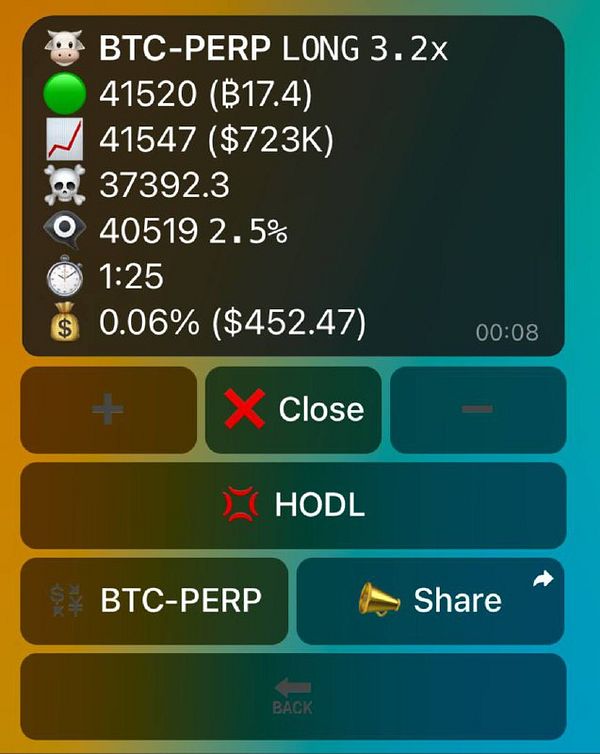Viewport: 600px width, 754px height.
Task: Select the HODL button
Action: coord(293,505)
